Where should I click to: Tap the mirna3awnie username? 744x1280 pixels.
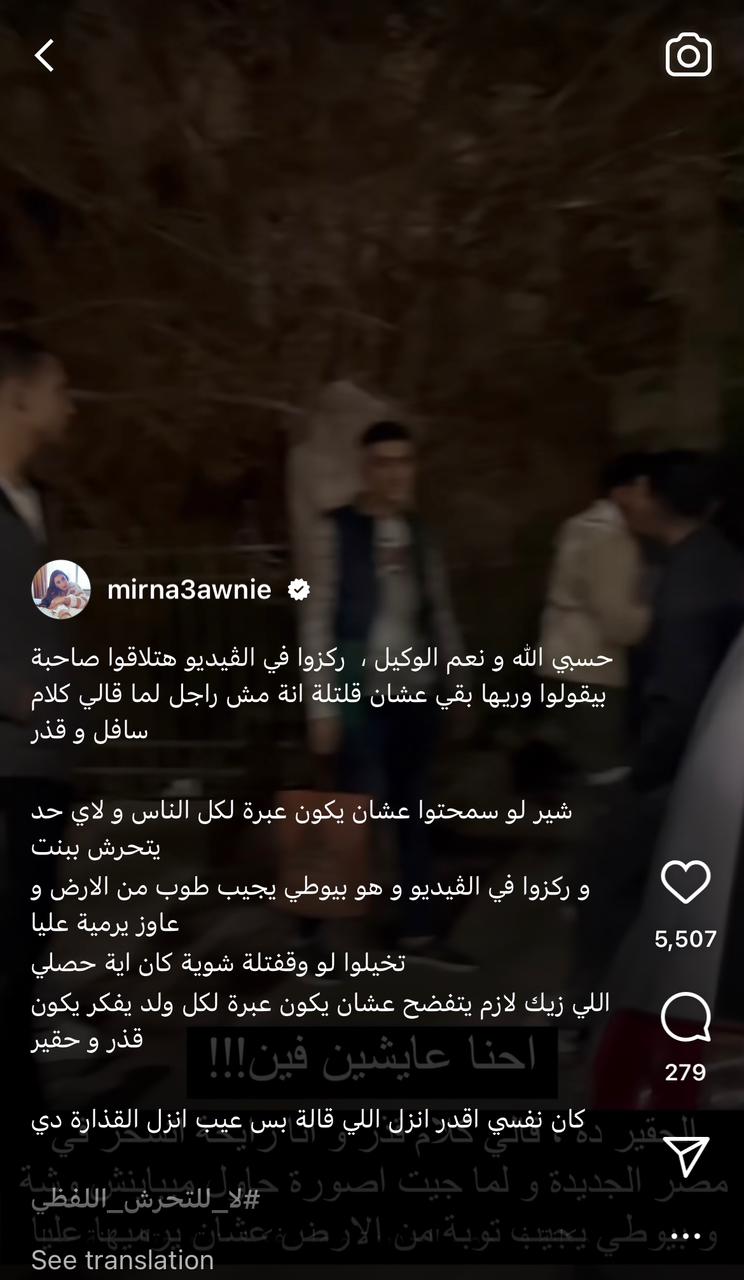click(x=189, y=590)
